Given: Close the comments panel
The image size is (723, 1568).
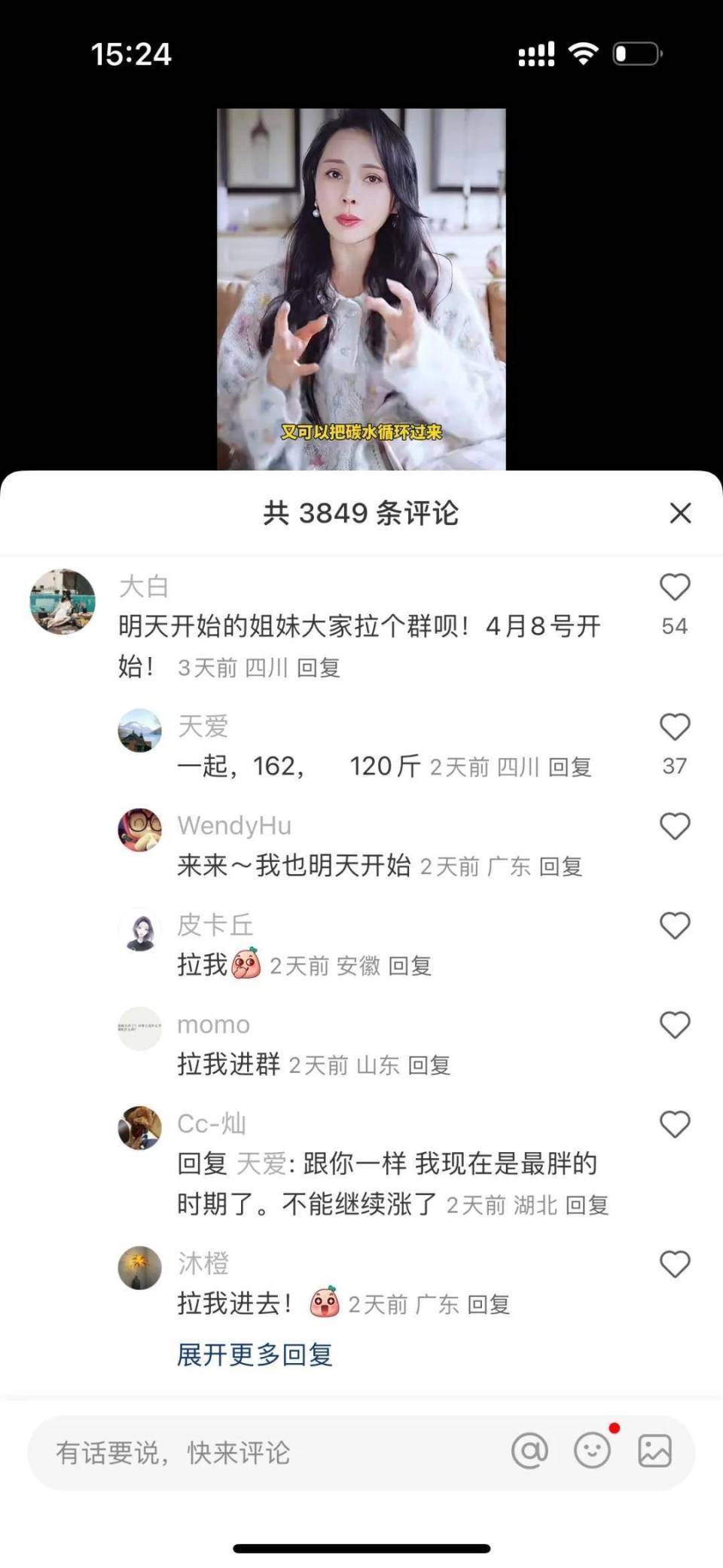Looking at the screenshot, I should pyautogui.click(x=681, y=513).
